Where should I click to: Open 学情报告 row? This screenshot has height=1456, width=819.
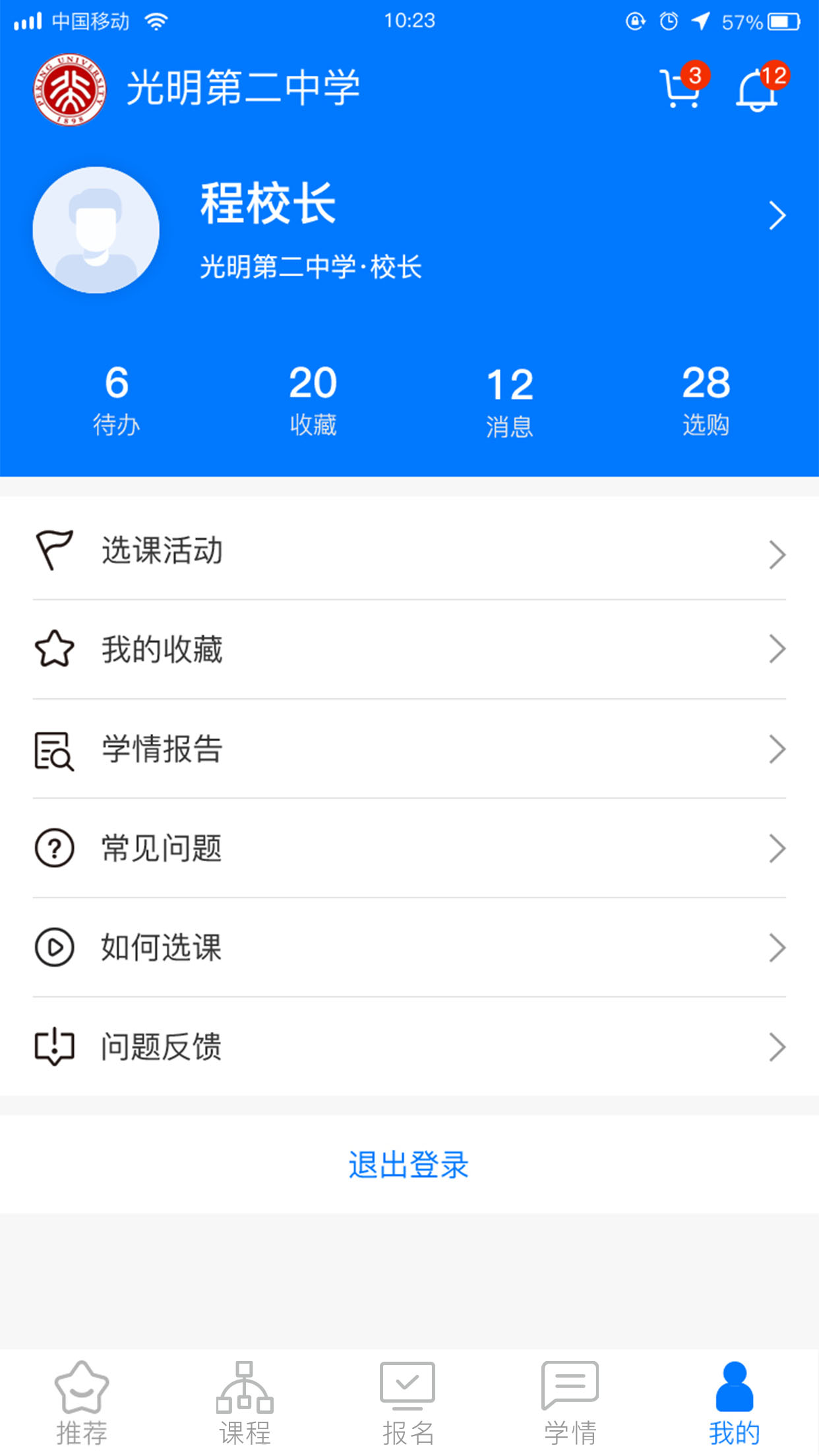coord(409,749)
